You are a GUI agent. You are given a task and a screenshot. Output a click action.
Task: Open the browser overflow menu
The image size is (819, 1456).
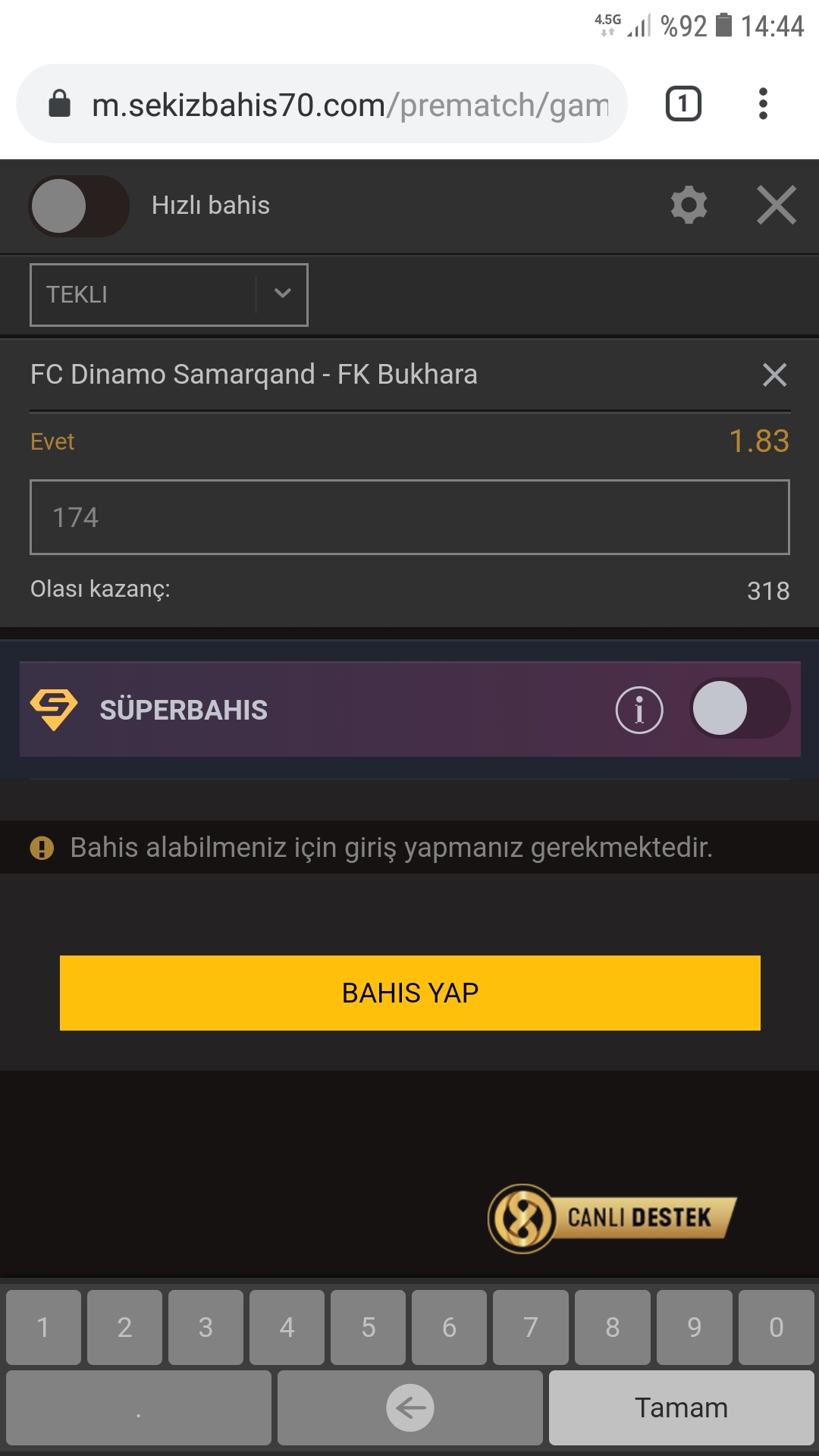click(x=763, y=104)
